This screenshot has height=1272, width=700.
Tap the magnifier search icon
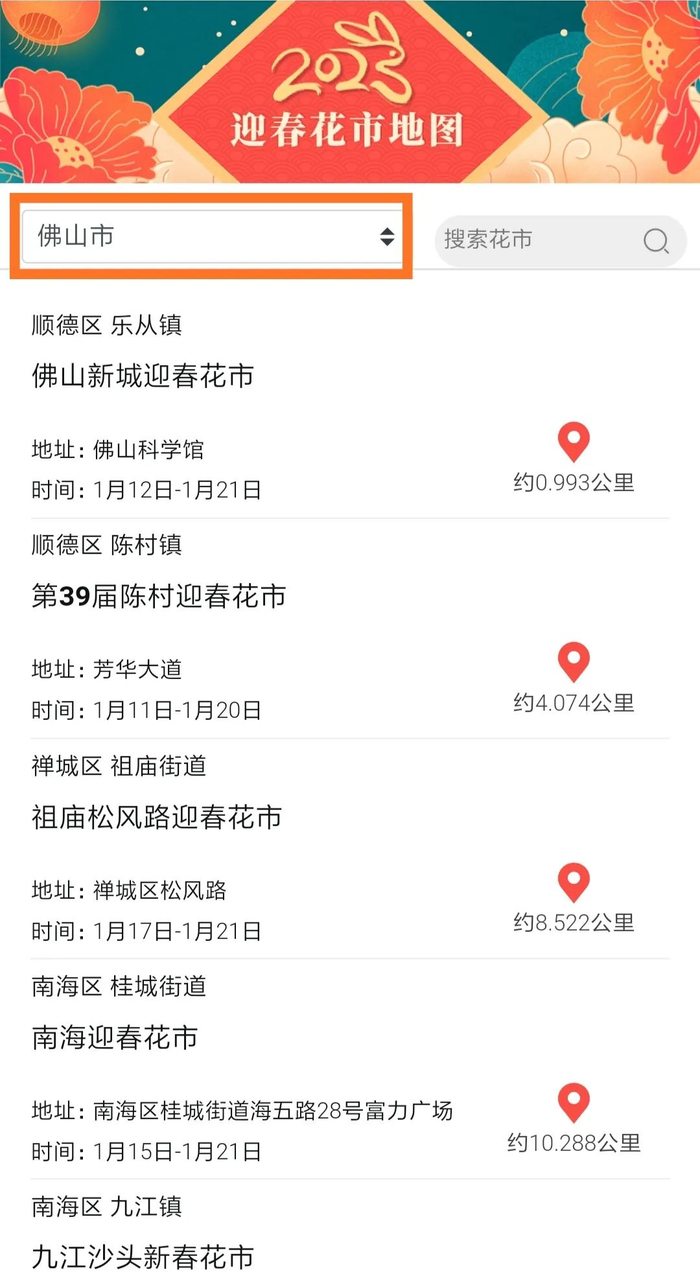656,241
